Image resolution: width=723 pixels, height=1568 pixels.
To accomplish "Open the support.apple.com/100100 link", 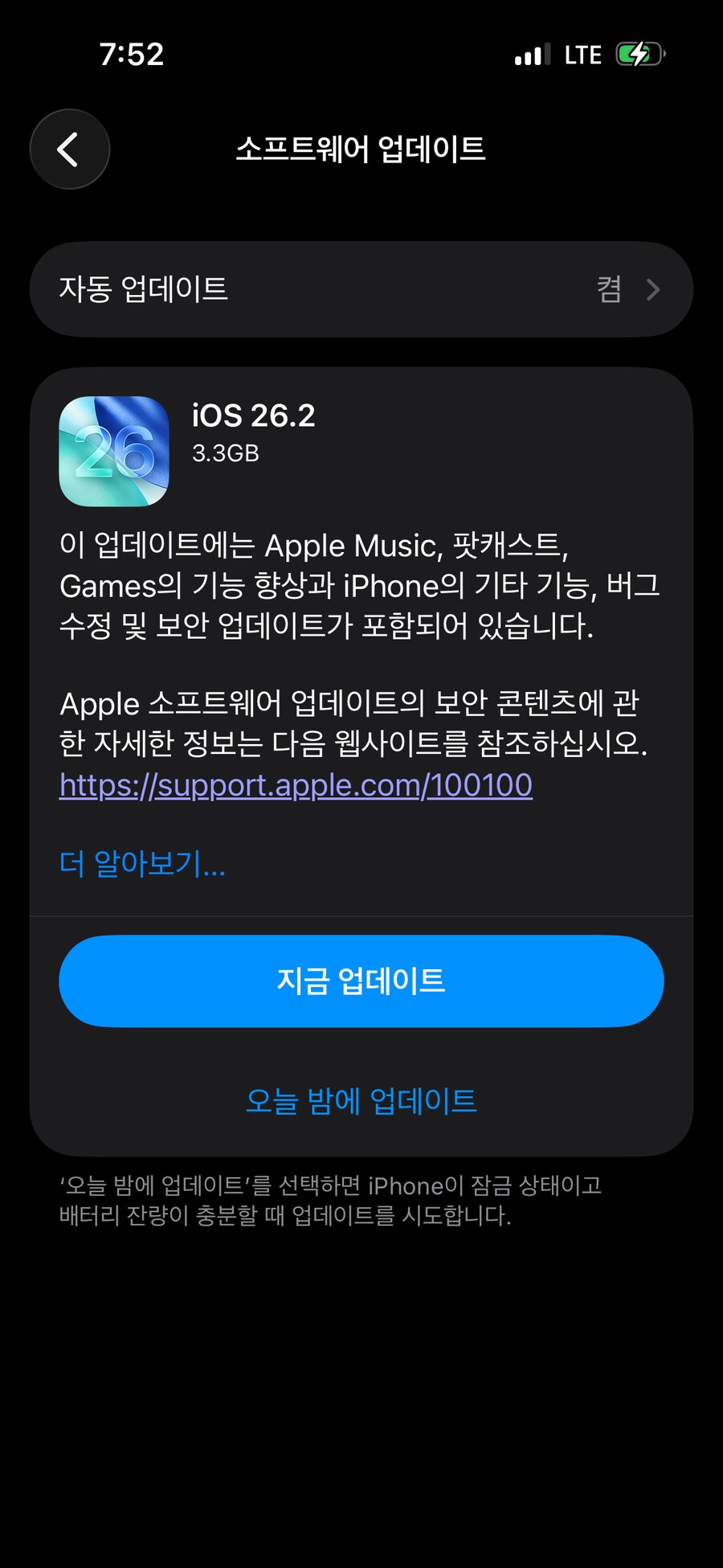I will coord(295,785).
